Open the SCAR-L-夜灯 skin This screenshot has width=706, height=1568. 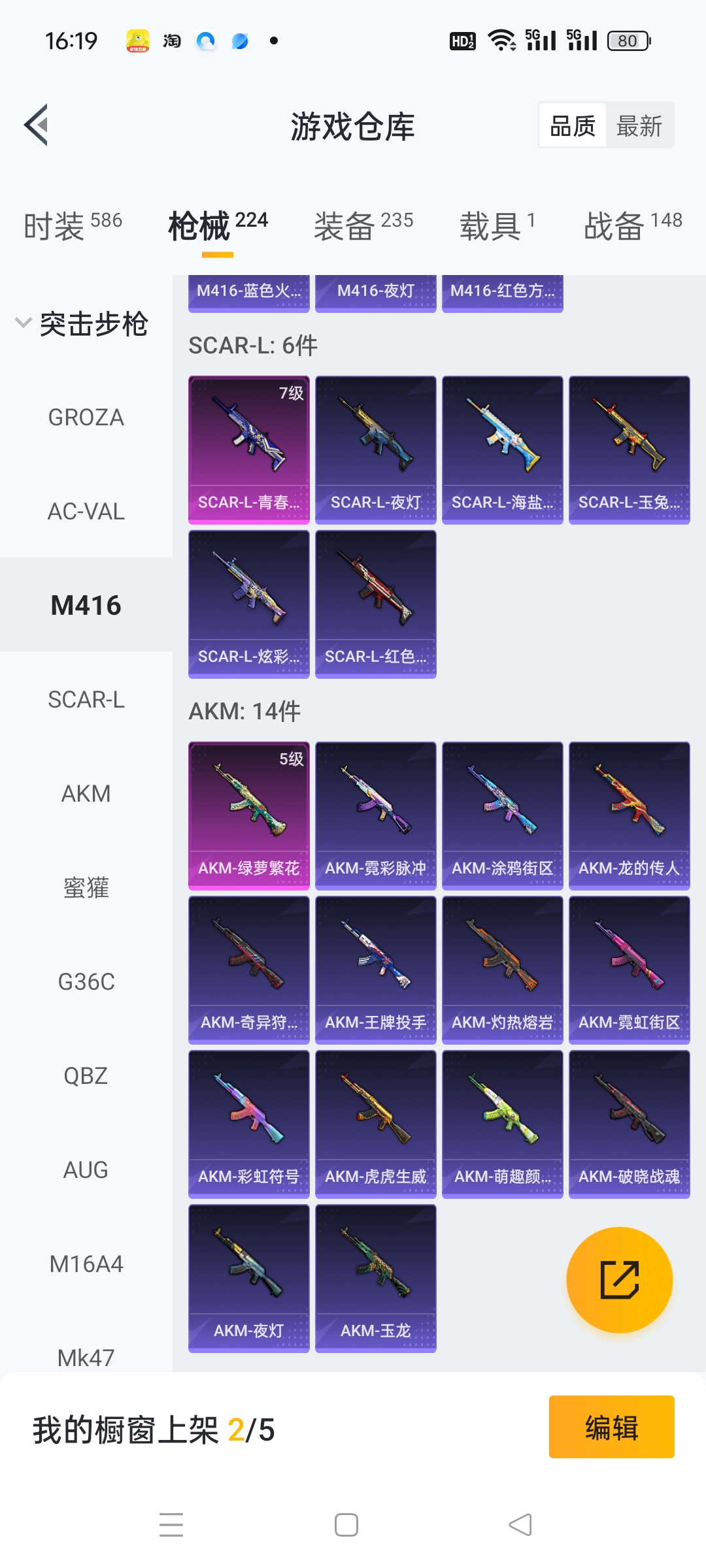pos(375,449)
